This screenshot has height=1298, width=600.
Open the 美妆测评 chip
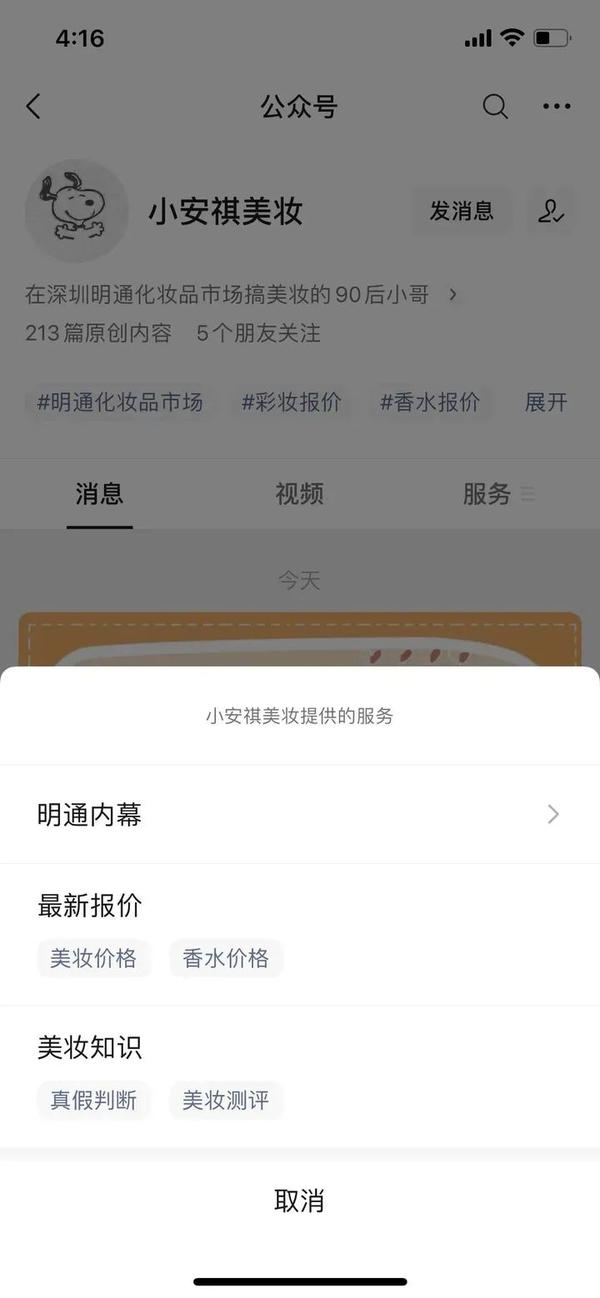point(226,1100)
